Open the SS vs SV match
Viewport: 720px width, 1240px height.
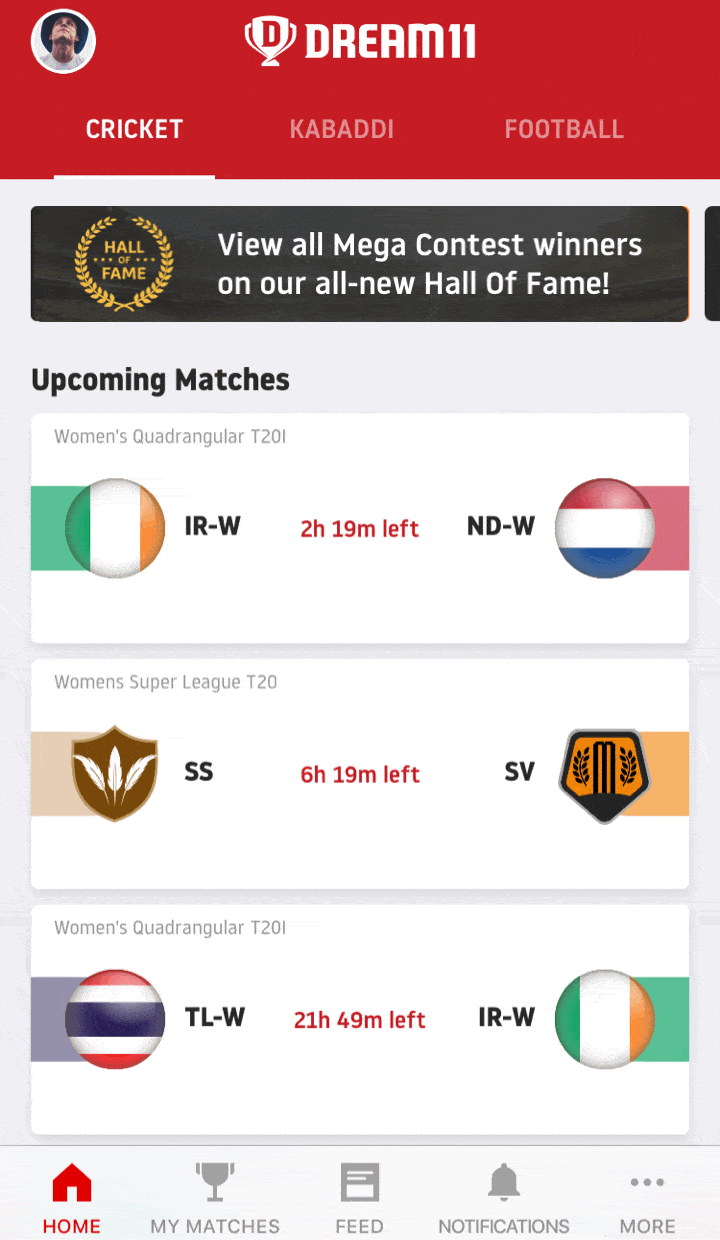359,774
